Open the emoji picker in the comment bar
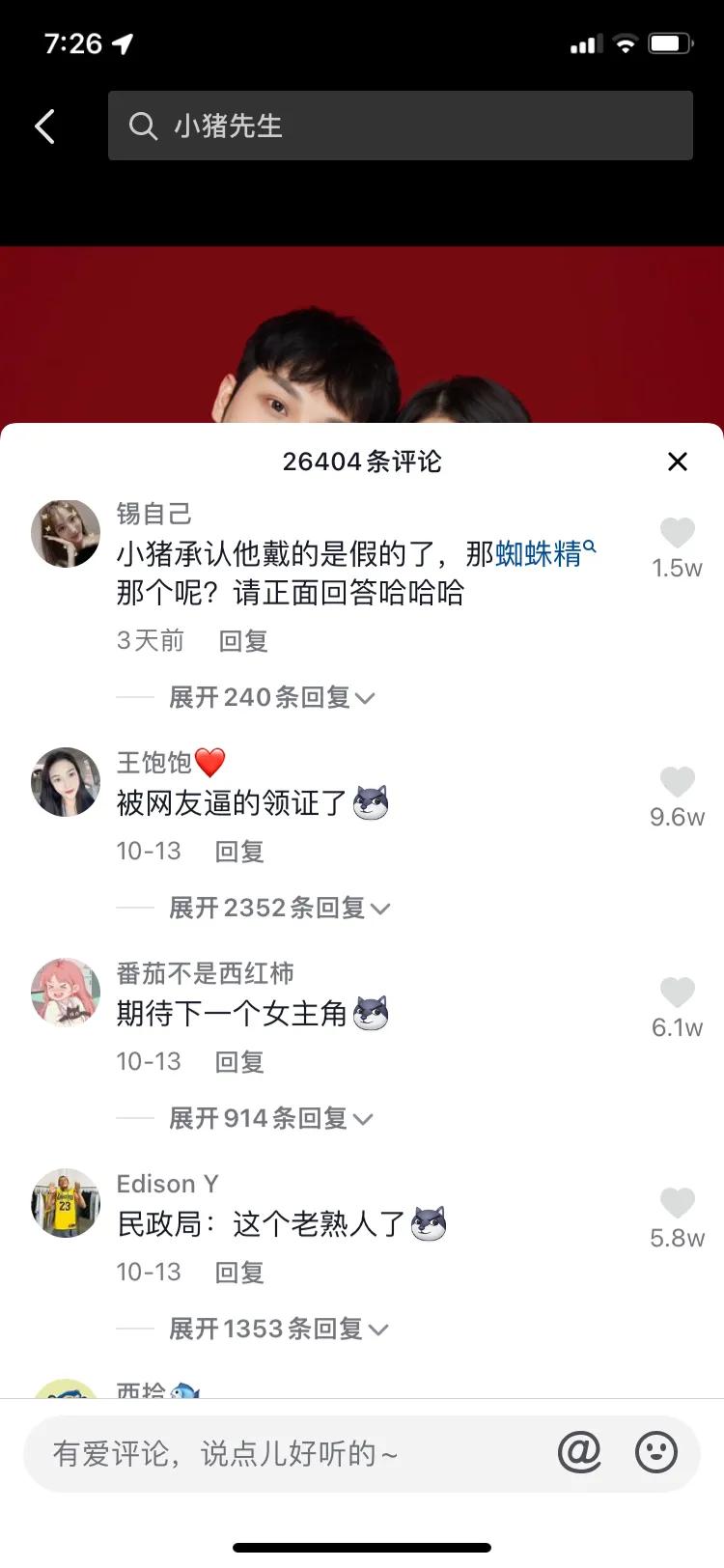Image resolution: width=724 pixels, height=1568 pixels. point(655,1452)
